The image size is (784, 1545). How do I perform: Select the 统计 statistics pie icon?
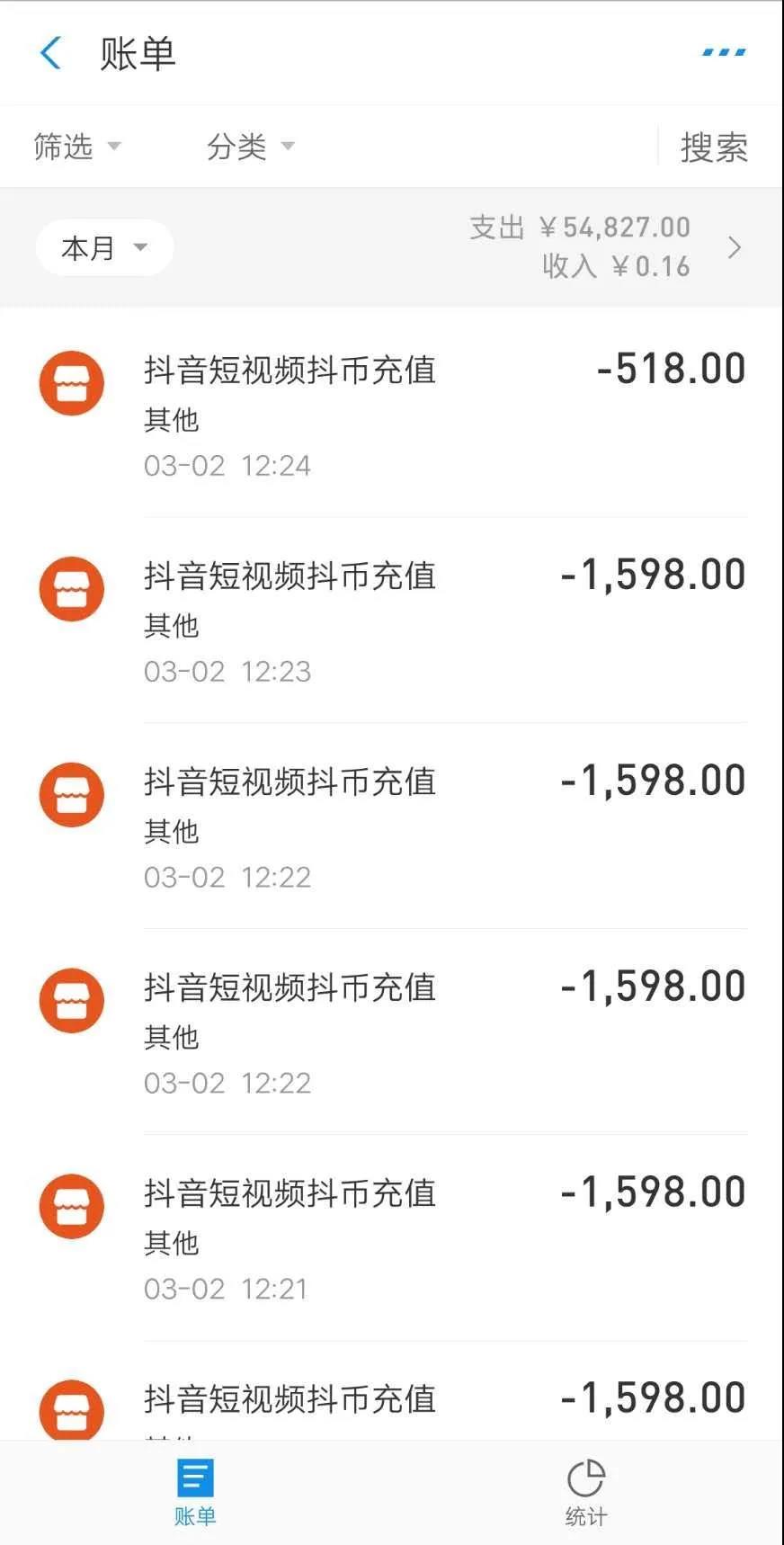[x=586, y=1475]
